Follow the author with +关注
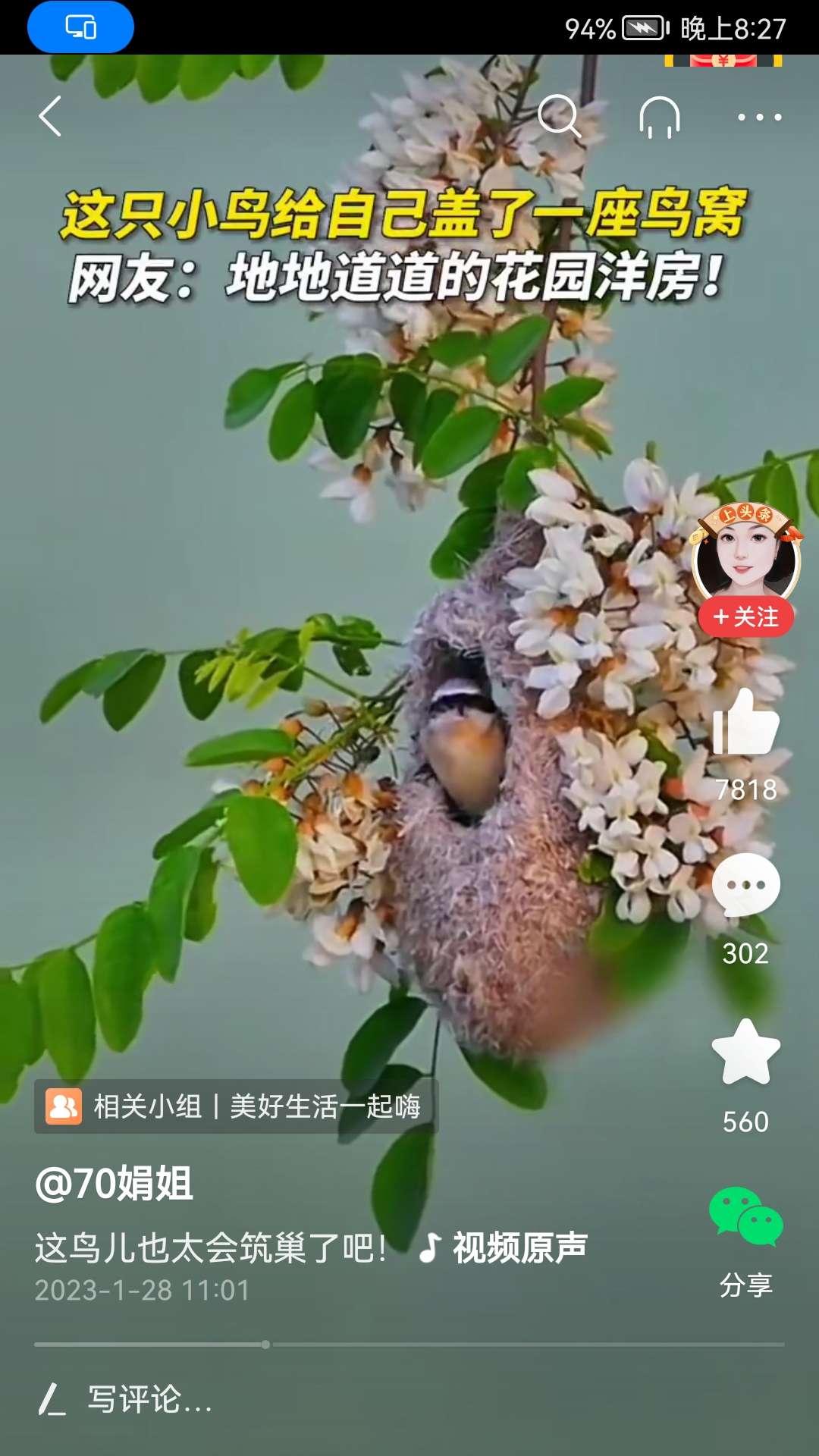819x1456 pixels. pyautogui.click(x=746, y=617)
